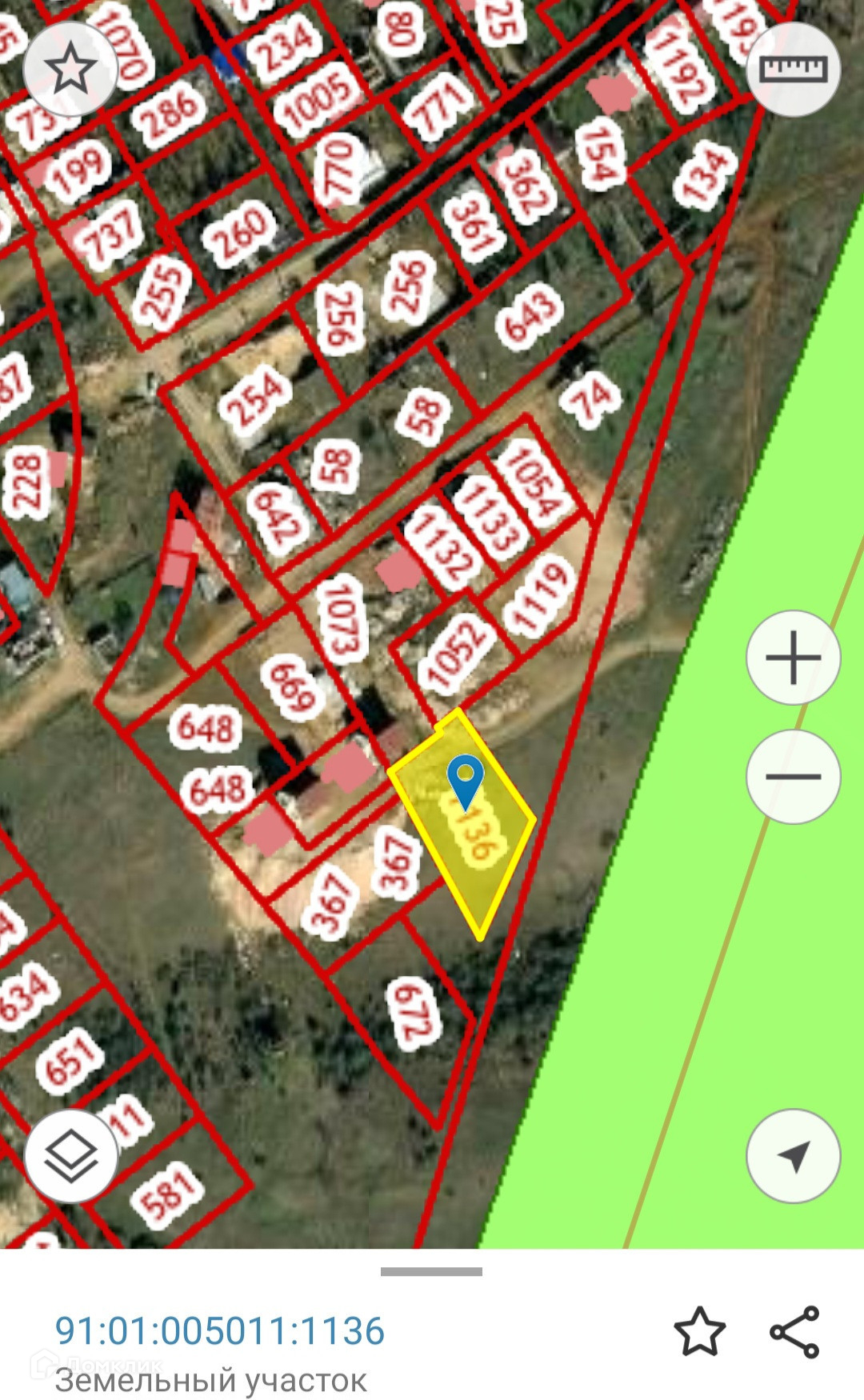Tap the bottom sheet drag handle

431,1271
